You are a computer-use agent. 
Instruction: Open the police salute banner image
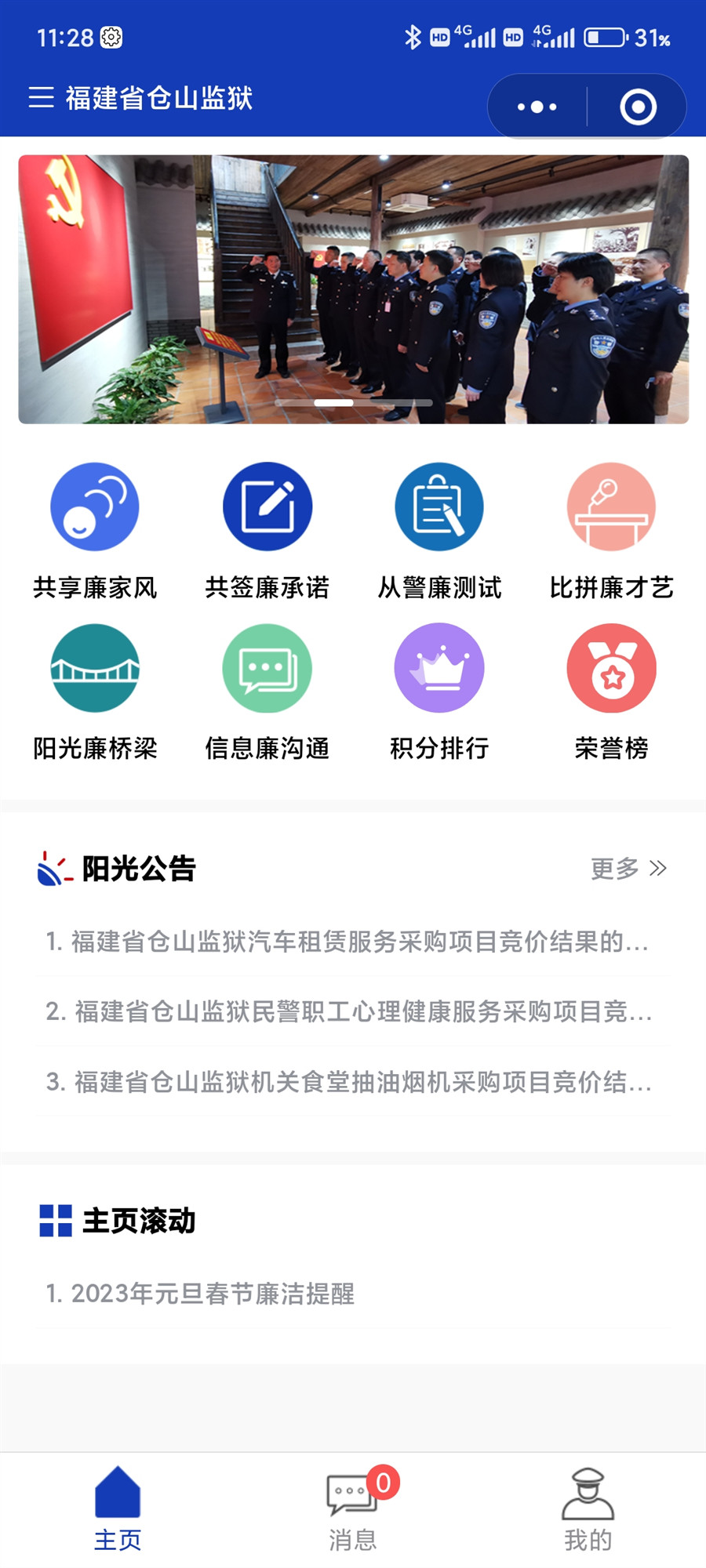click(x=353, y=289)
